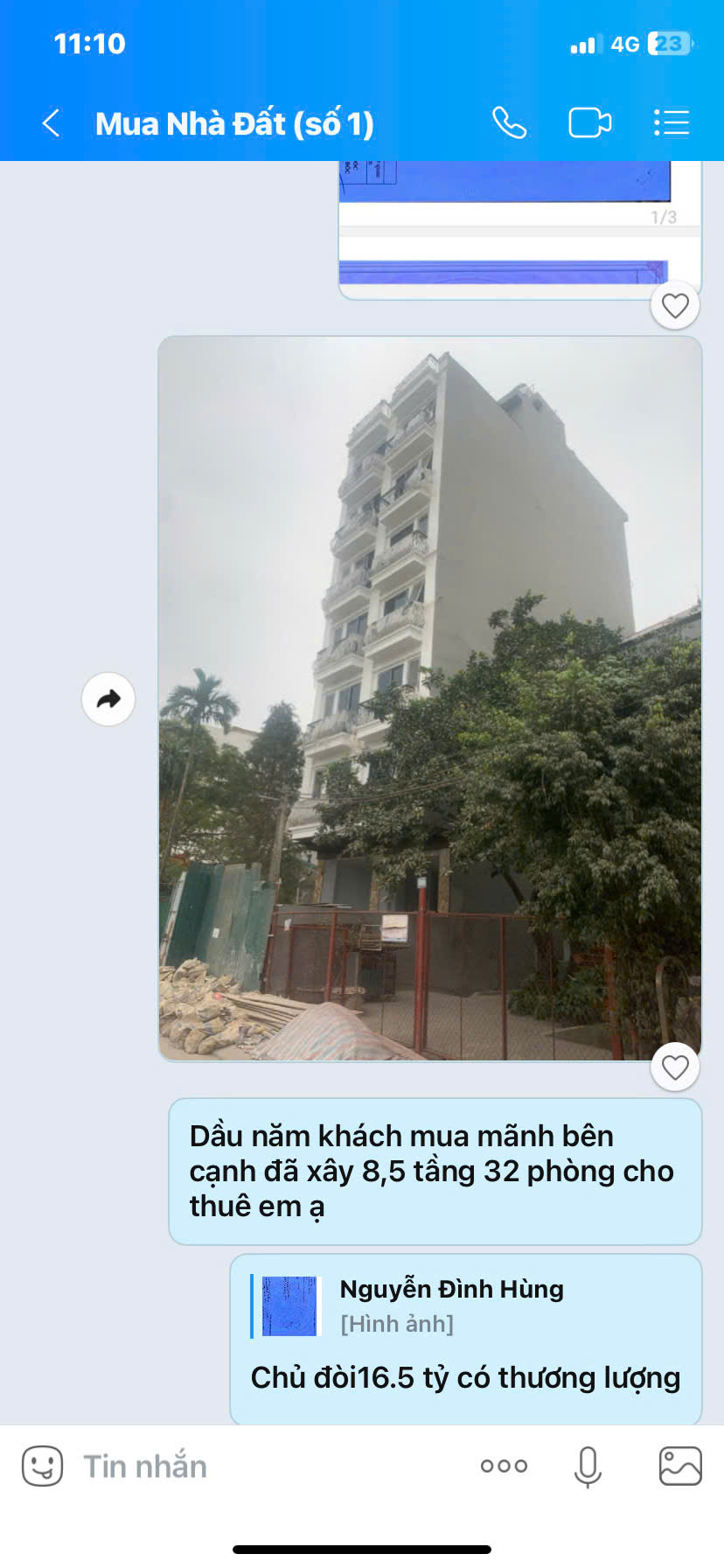The width and height of the screenshot is (724, 1568).
Task: Open quoted image from Nguyễn Đình Hùng
Action: point(289,1306)
